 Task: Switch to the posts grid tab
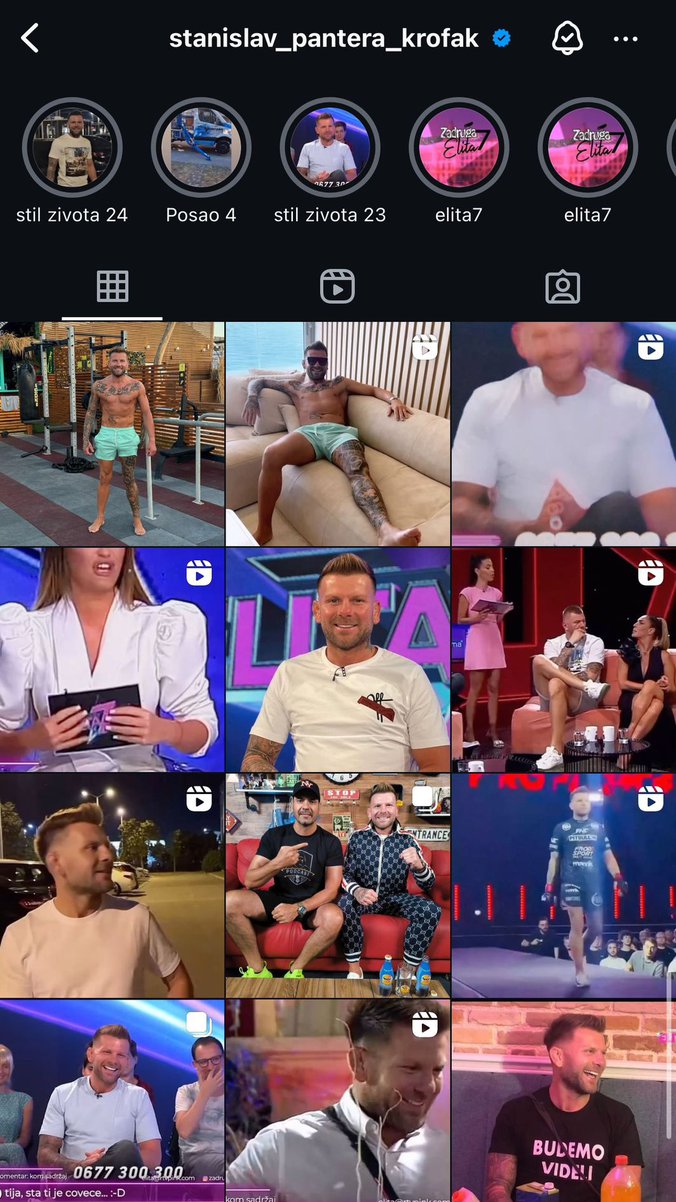[x=112, y=287]
